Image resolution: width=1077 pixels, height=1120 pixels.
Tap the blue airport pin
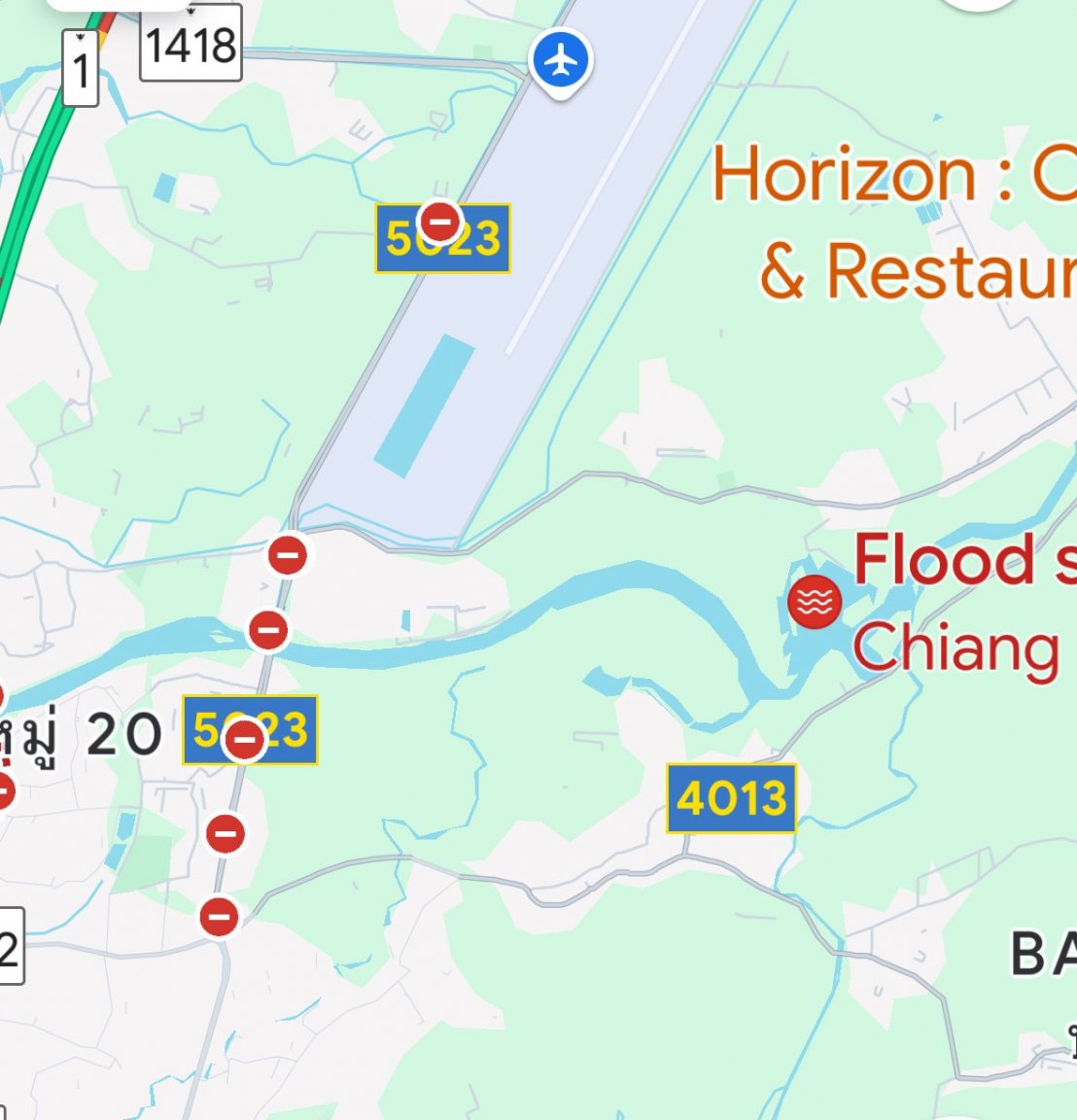[560, 61]
